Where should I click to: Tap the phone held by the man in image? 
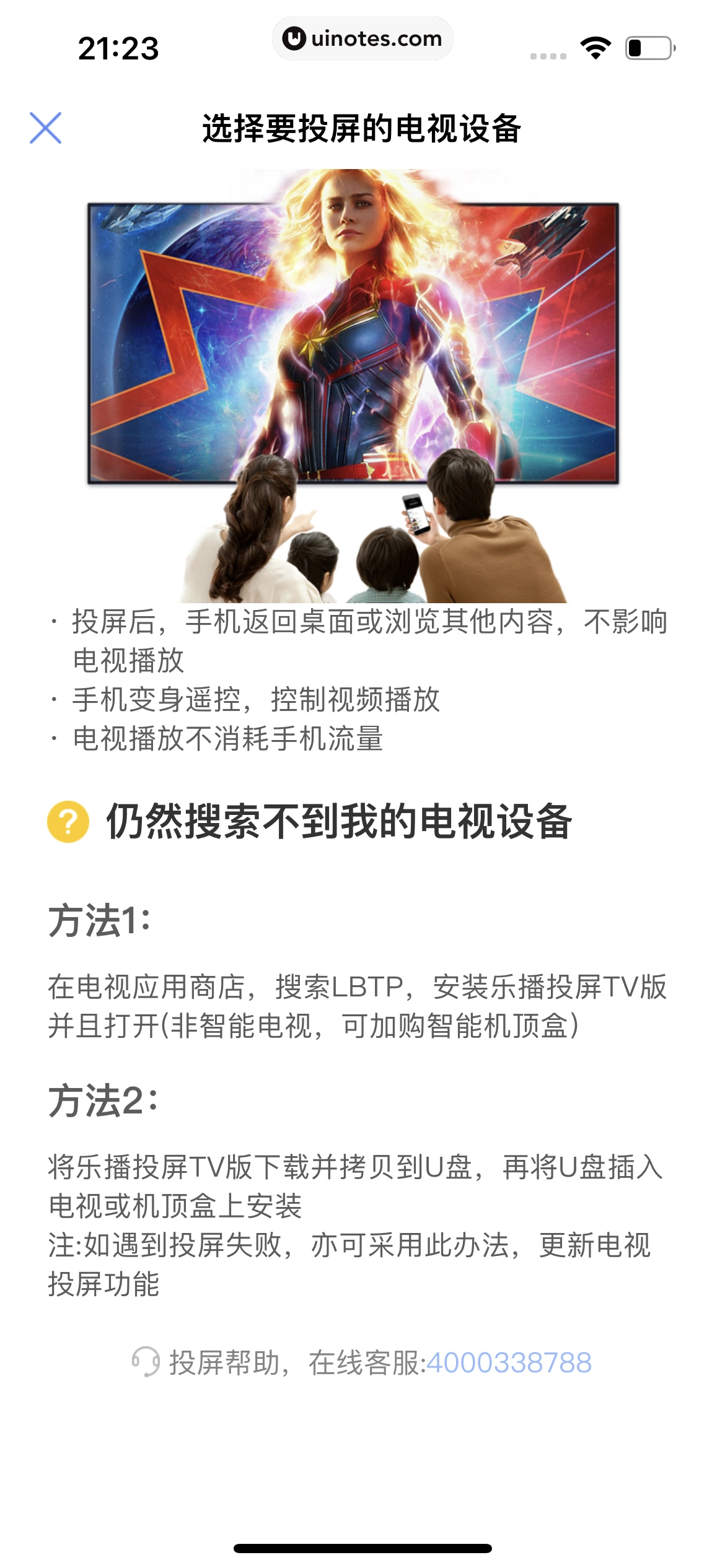click(x=416, y=514)
